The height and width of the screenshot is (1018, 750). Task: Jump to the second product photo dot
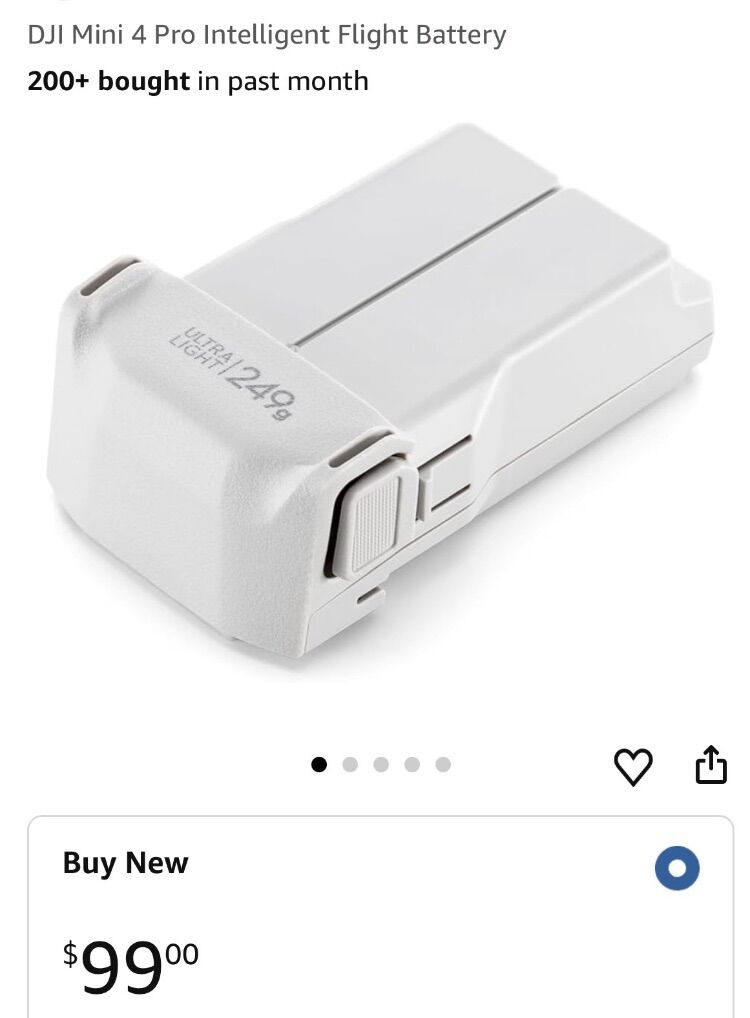tap(350, 765)
